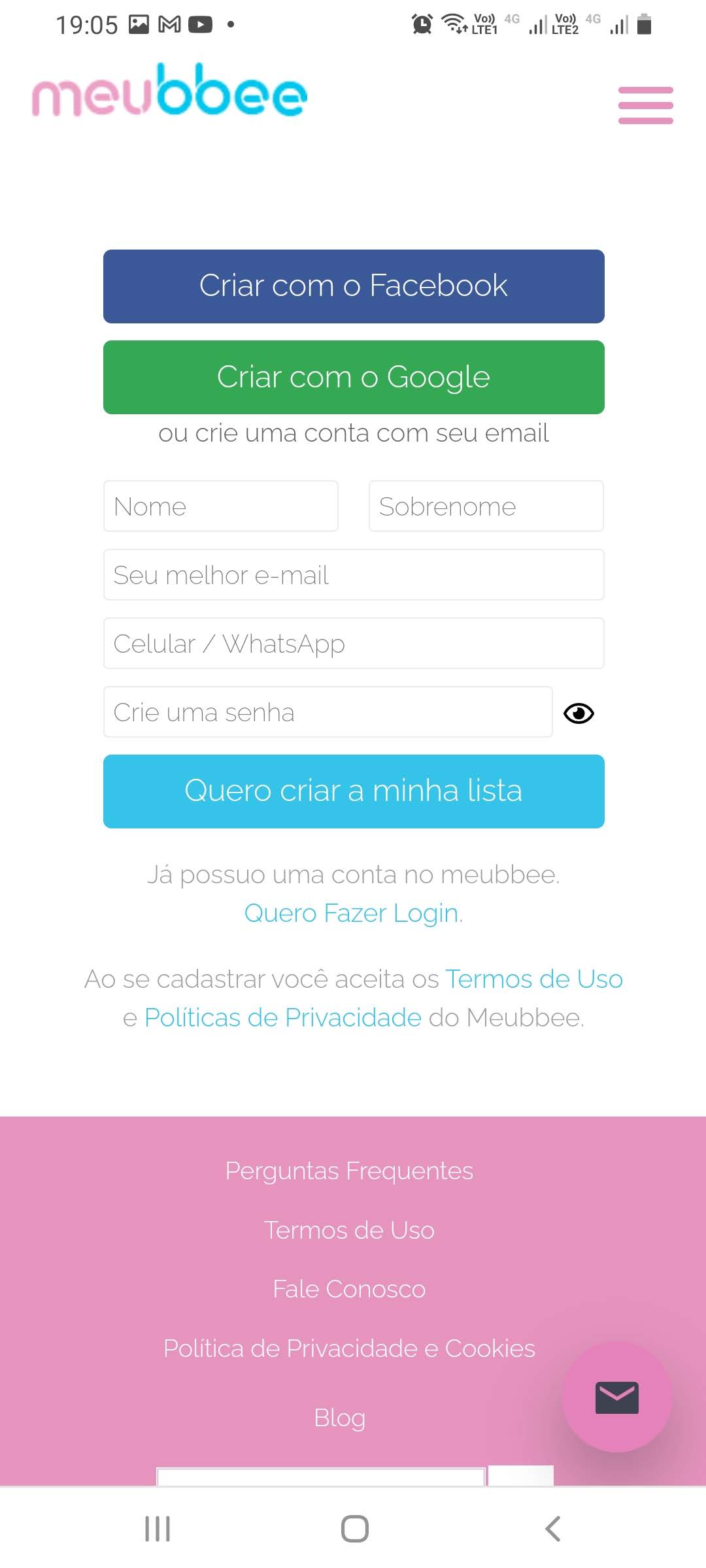Open Política de Privacidade e Cookies

pyautogui.click(x=349, y=1348)
